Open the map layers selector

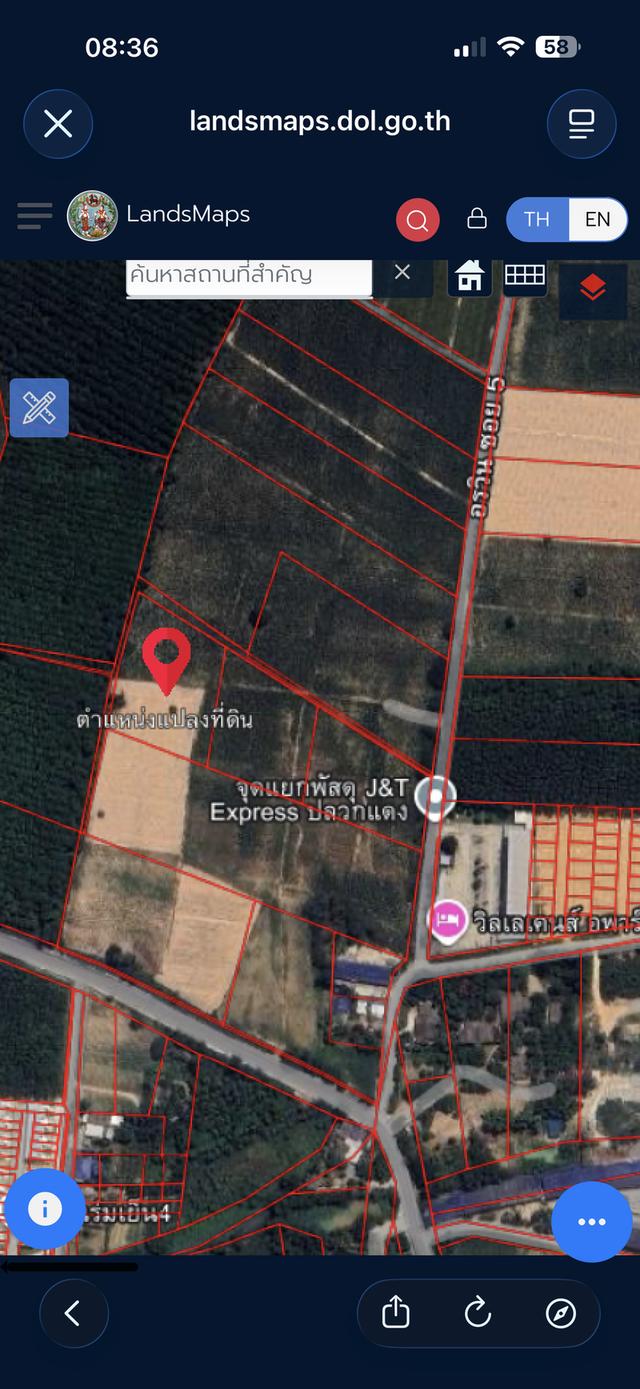click(x=593, y=289)
